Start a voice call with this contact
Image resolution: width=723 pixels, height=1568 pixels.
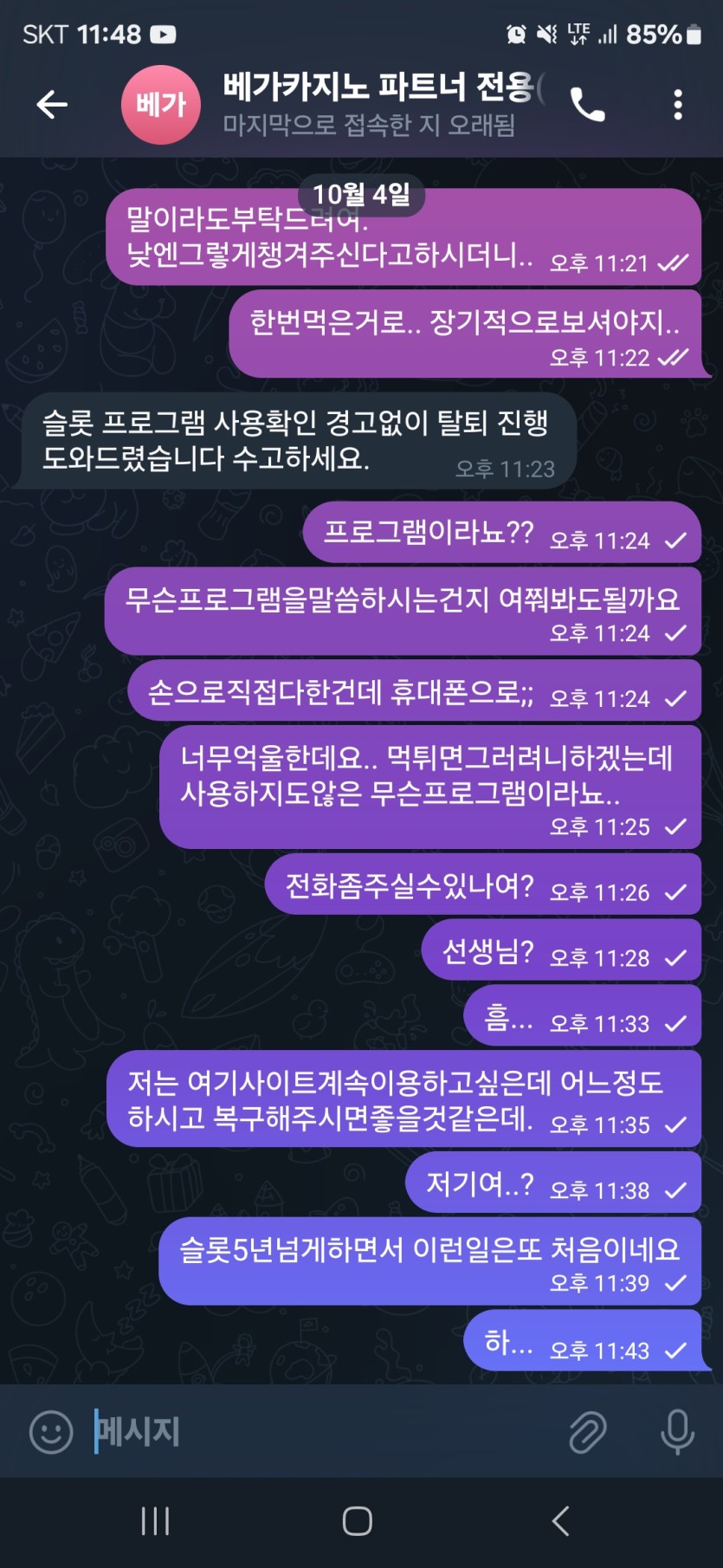coord(588,105)
